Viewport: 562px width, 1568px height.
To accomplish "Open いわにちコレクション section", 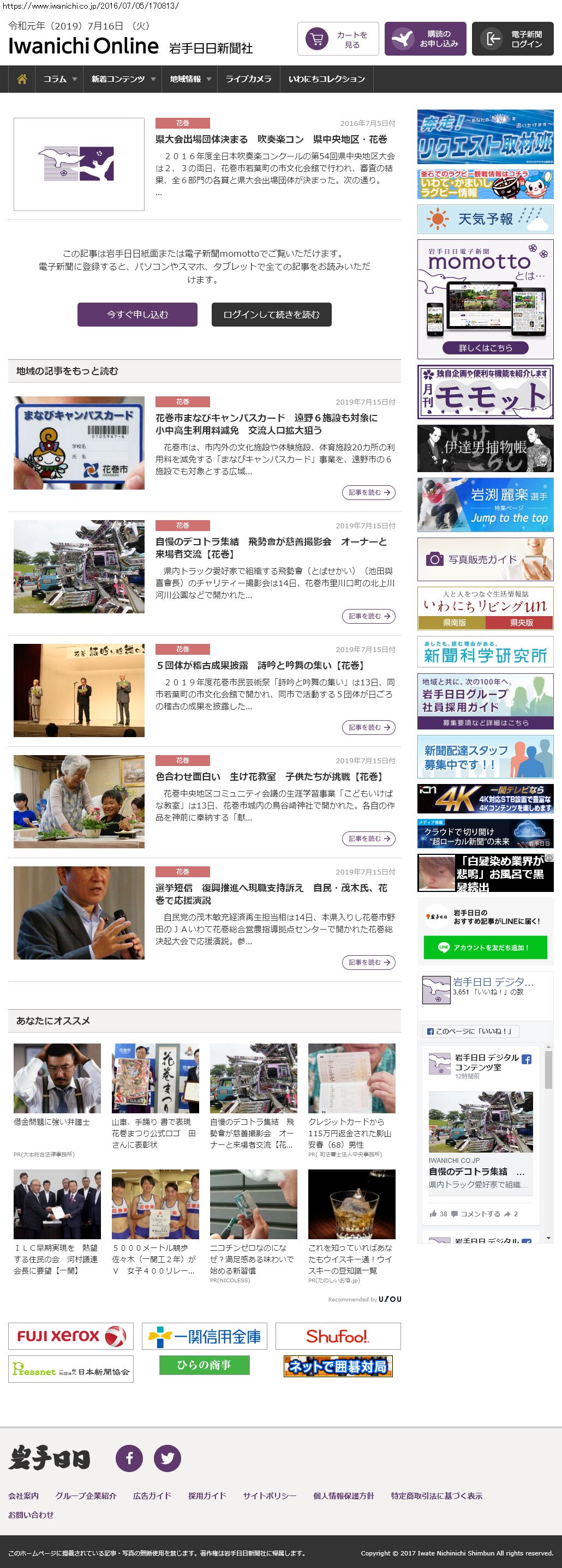I will [x=326, y=79].
